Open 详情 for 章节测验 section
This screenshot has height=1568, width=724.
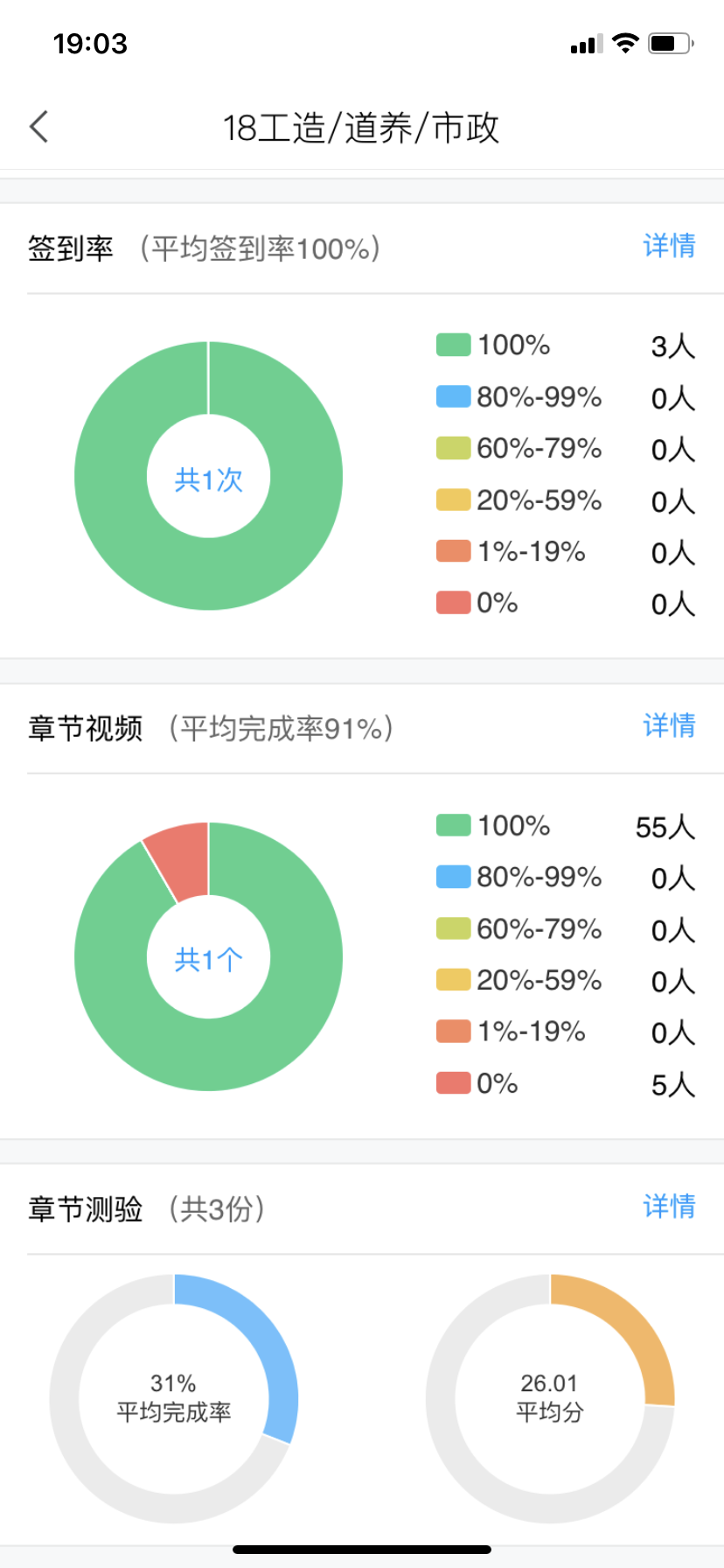[x=669, y=1206]
